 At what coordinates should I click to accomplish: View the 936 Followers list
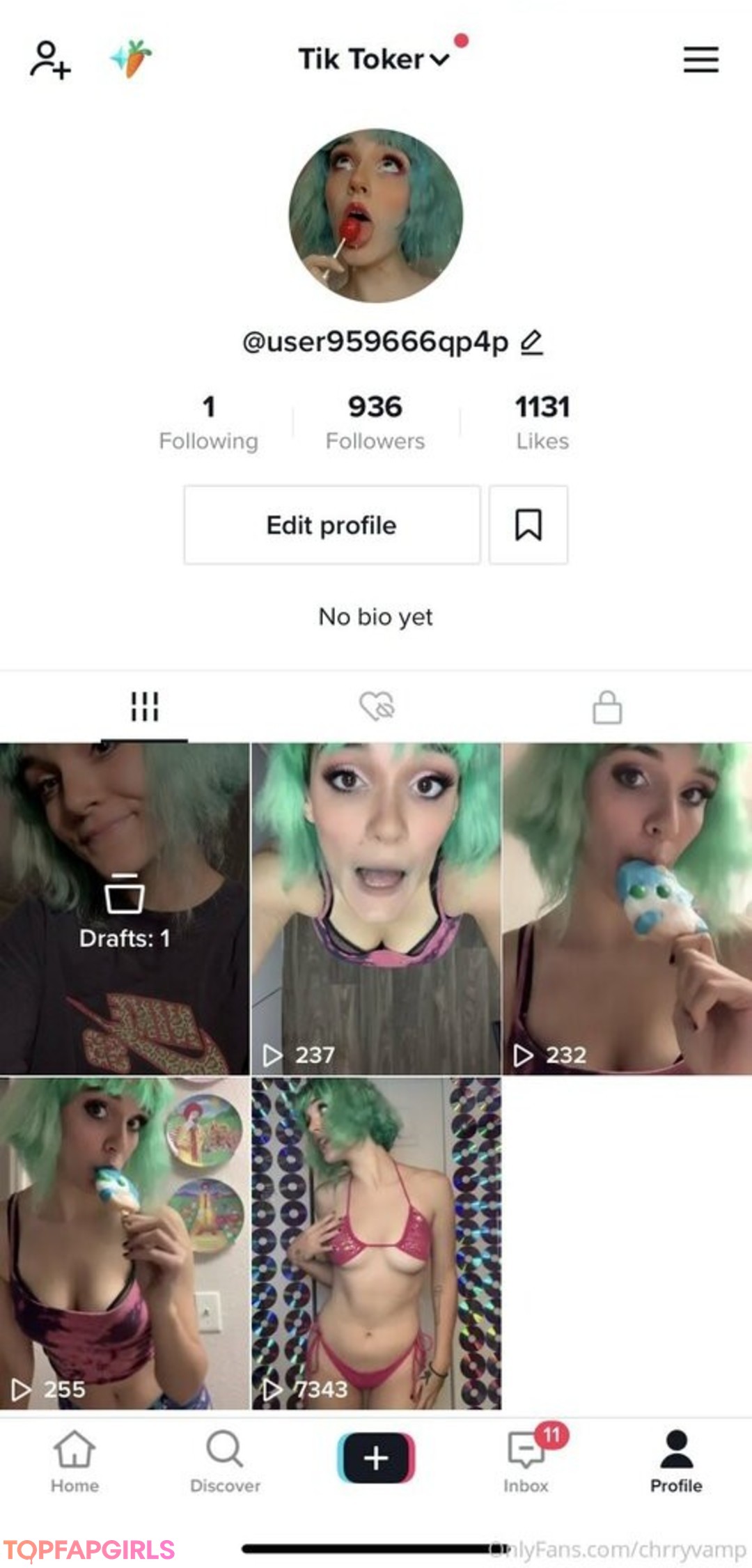[x=375, y=422]
